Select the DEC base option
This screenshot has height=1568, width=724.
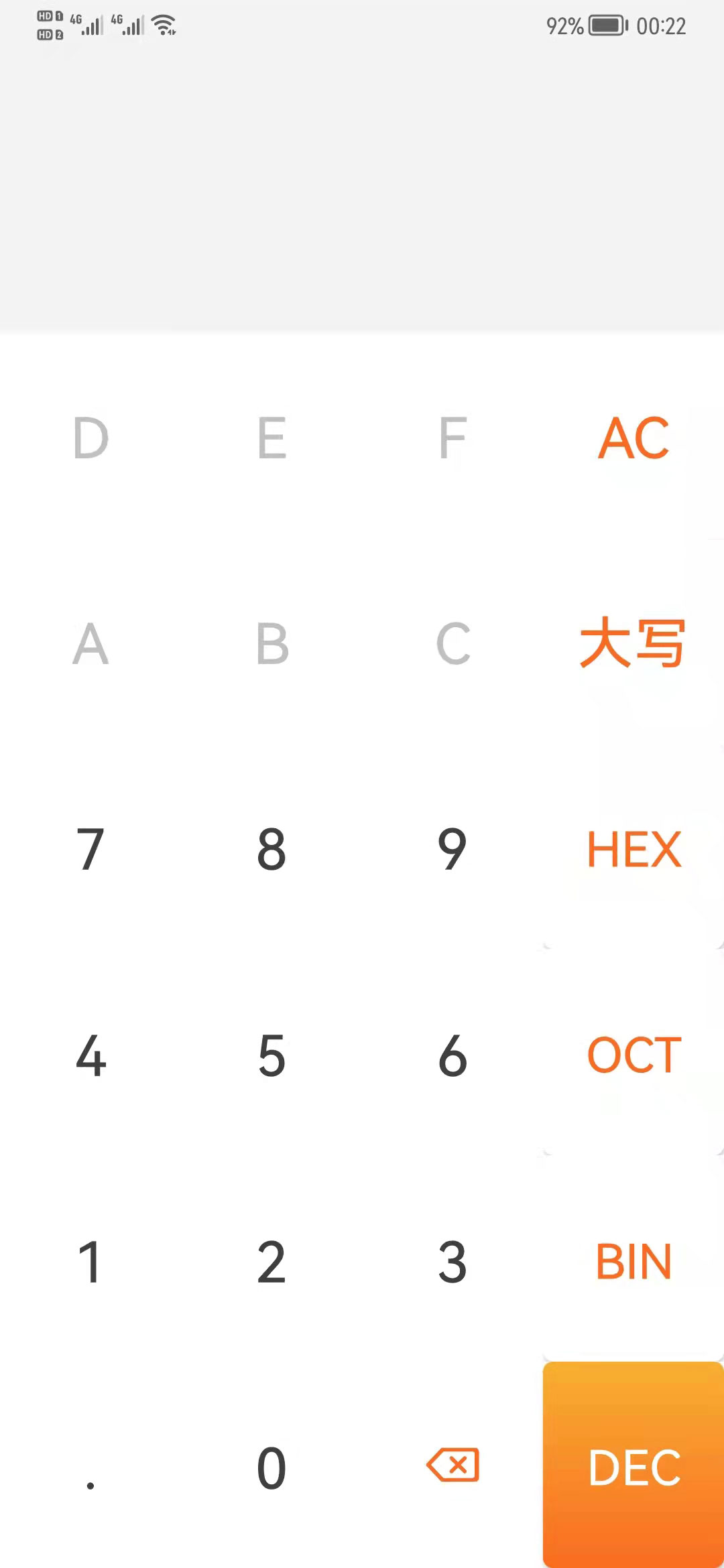[x=633, y=1466]
